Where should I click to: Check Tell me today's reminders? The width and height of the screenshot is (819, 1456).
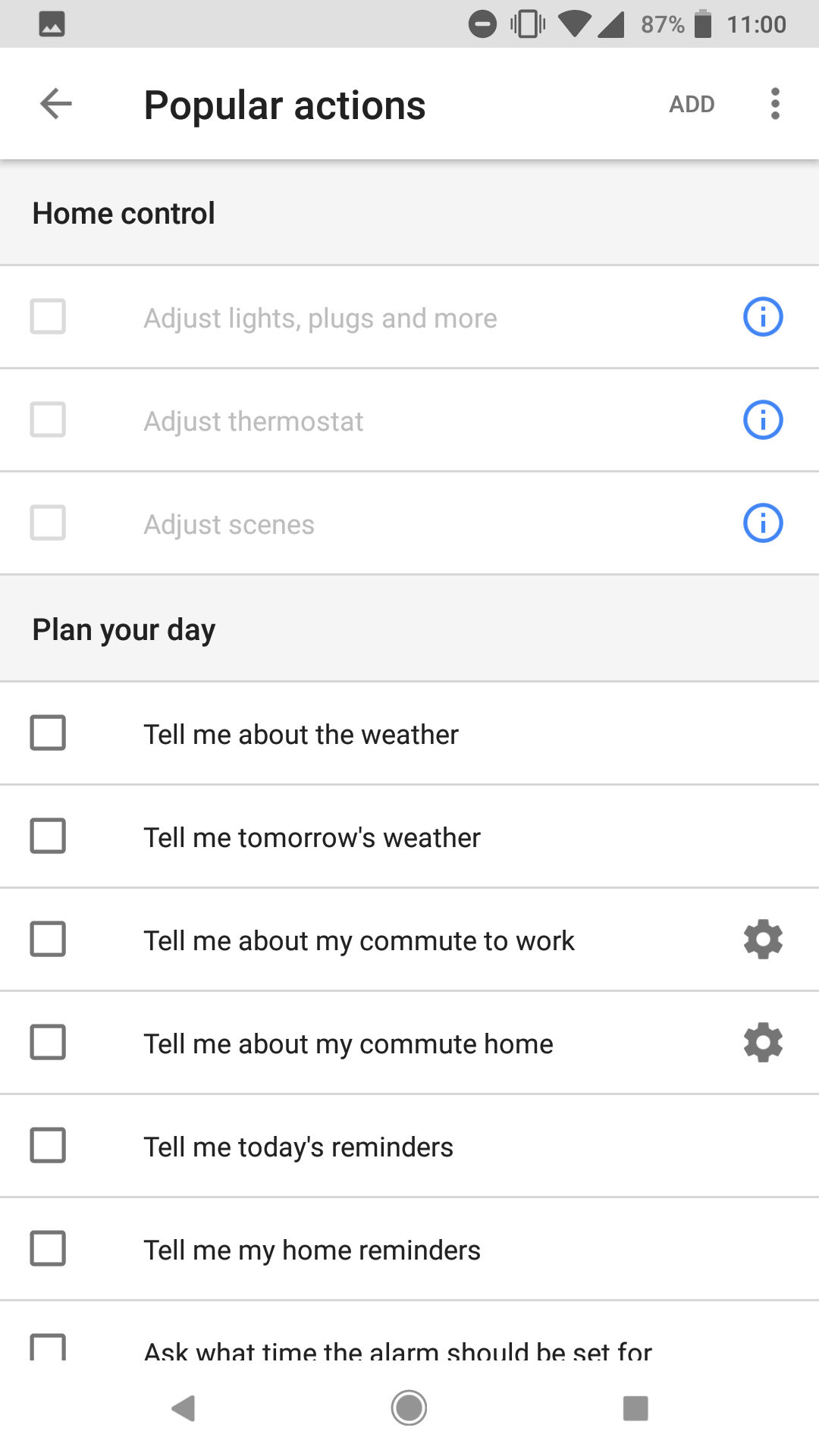point(47,1146)
